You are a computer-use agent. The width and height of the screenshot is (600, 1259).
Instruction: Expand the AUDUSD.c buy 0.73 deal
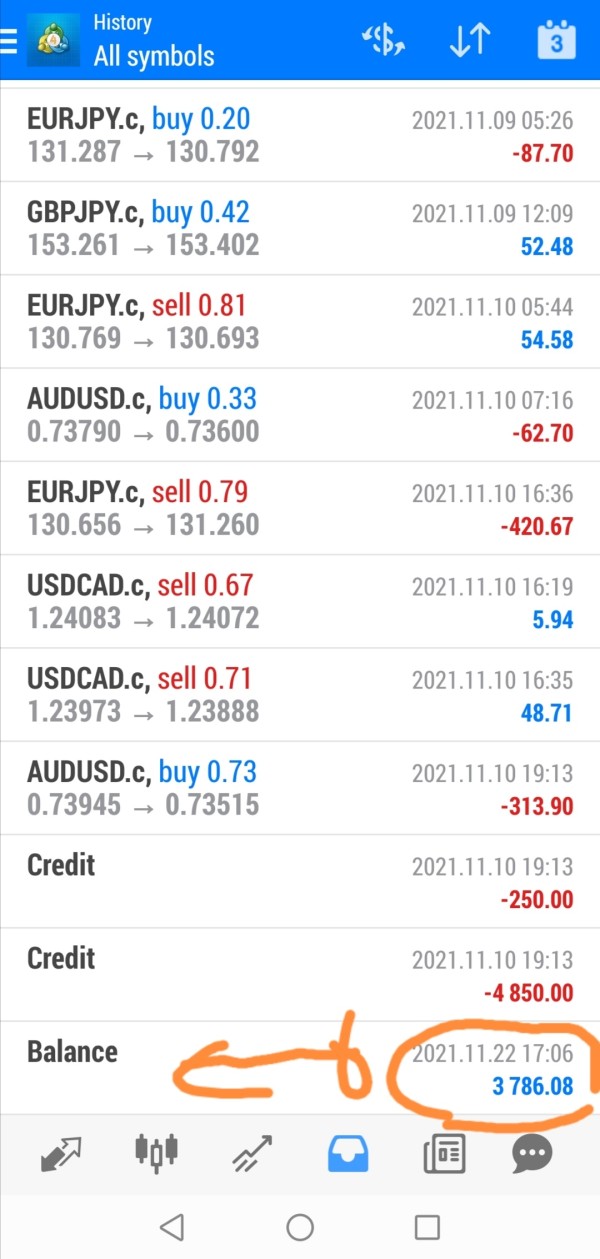click(300, 788)
